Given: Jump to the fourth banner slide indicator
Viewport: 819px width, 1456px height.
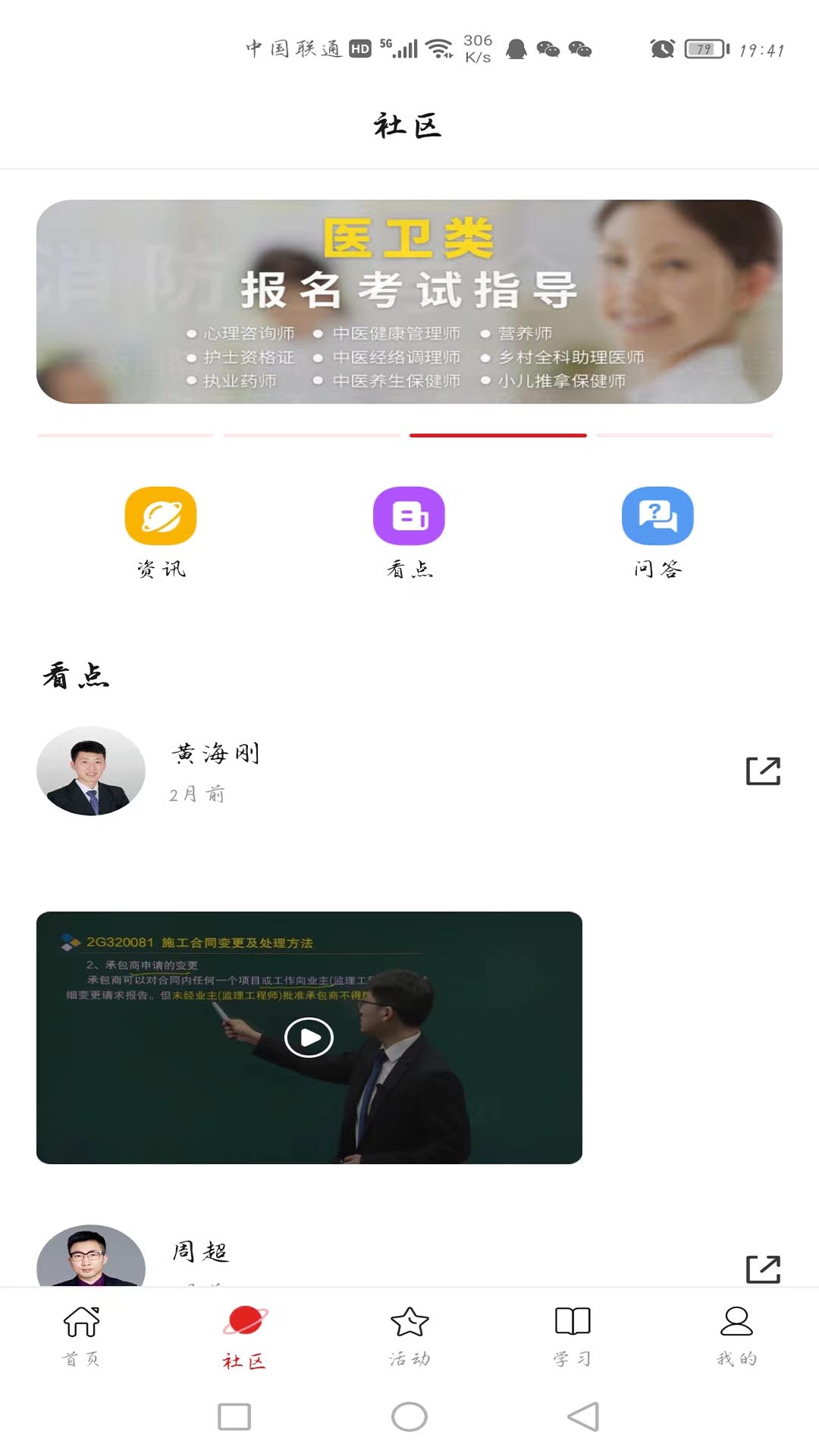Looking at the screenshot, I should pyautogui.click(x=685, y=435).
